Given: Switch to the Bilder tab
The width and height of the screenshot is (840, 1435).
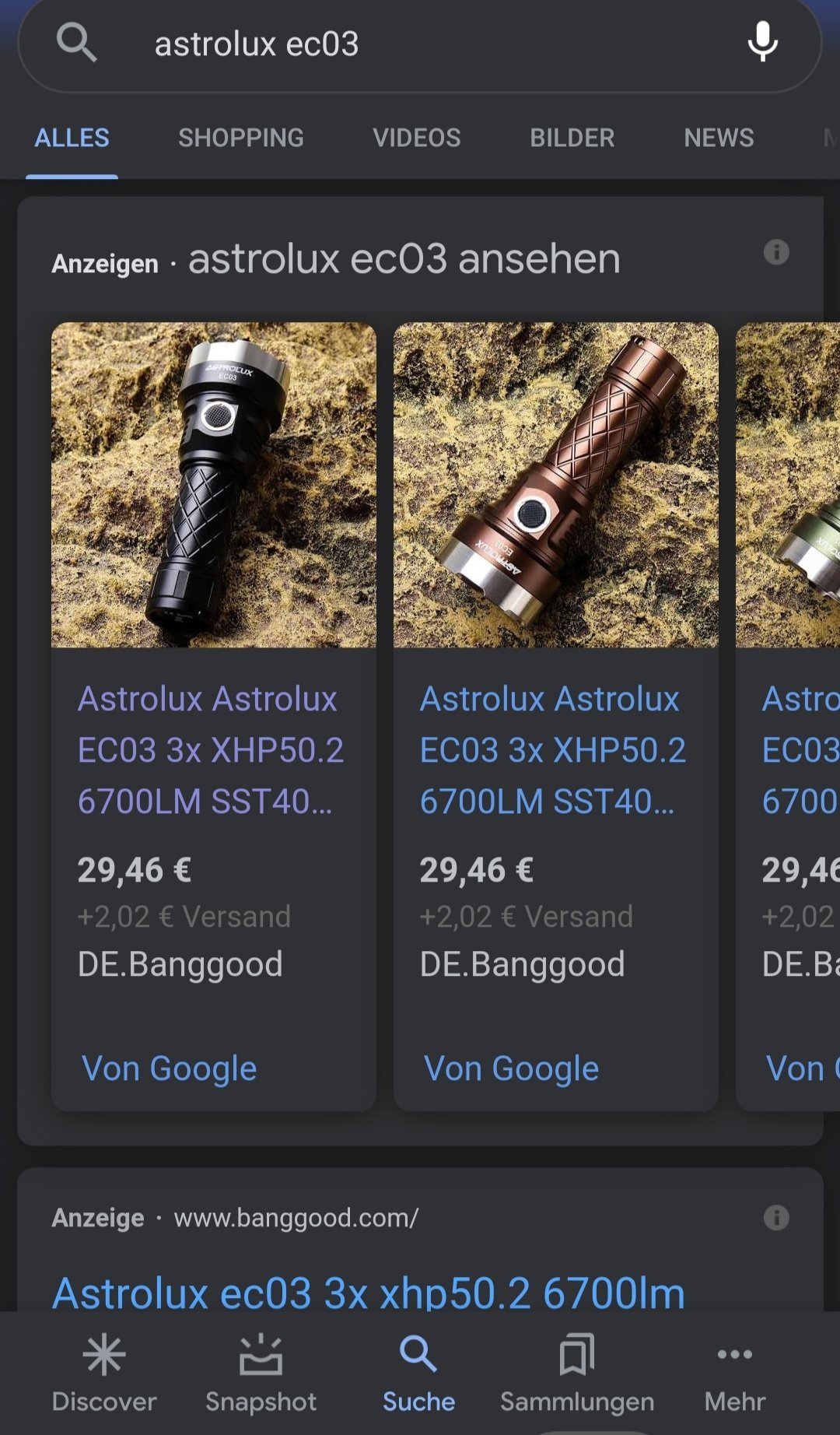Looking at the screenshot, I should point(572,139).
